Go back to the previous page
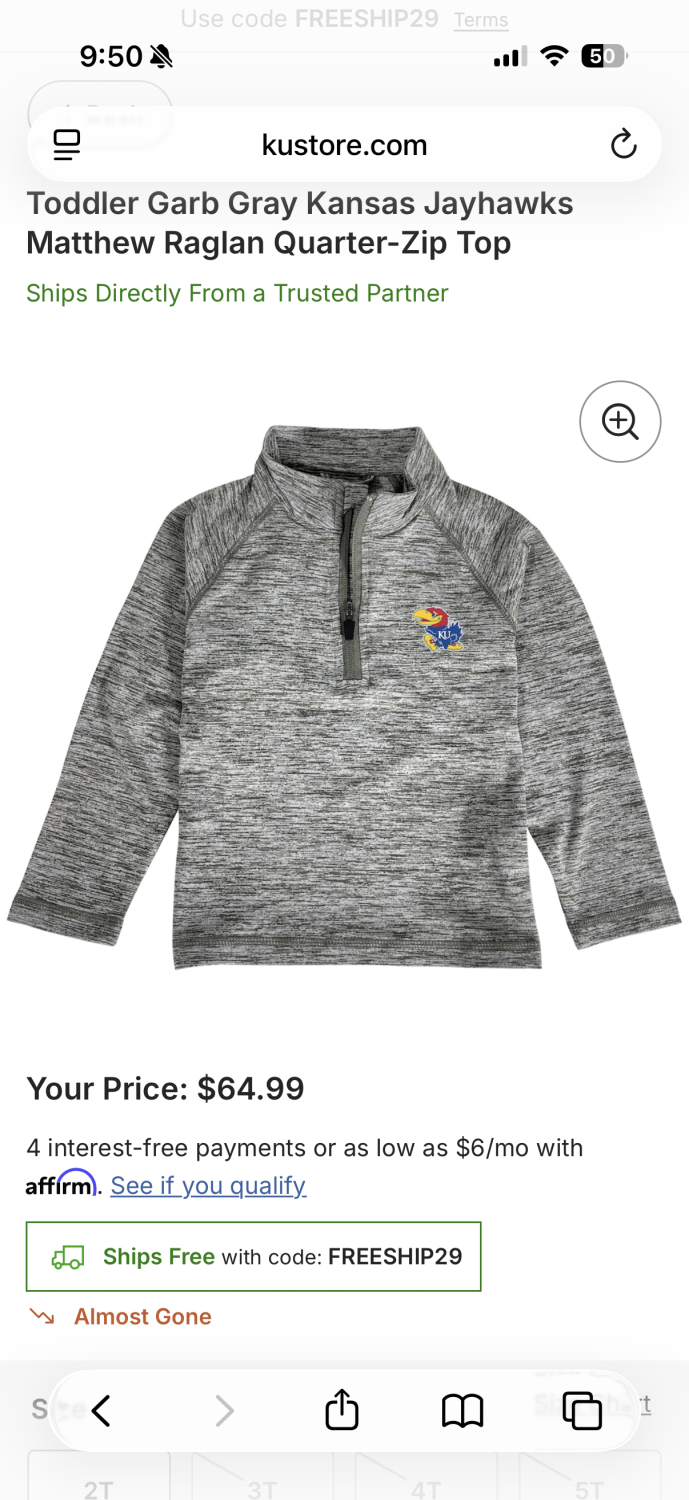Image resolution: width=689 pixels, height=1500 pixels. point(101,1411)
